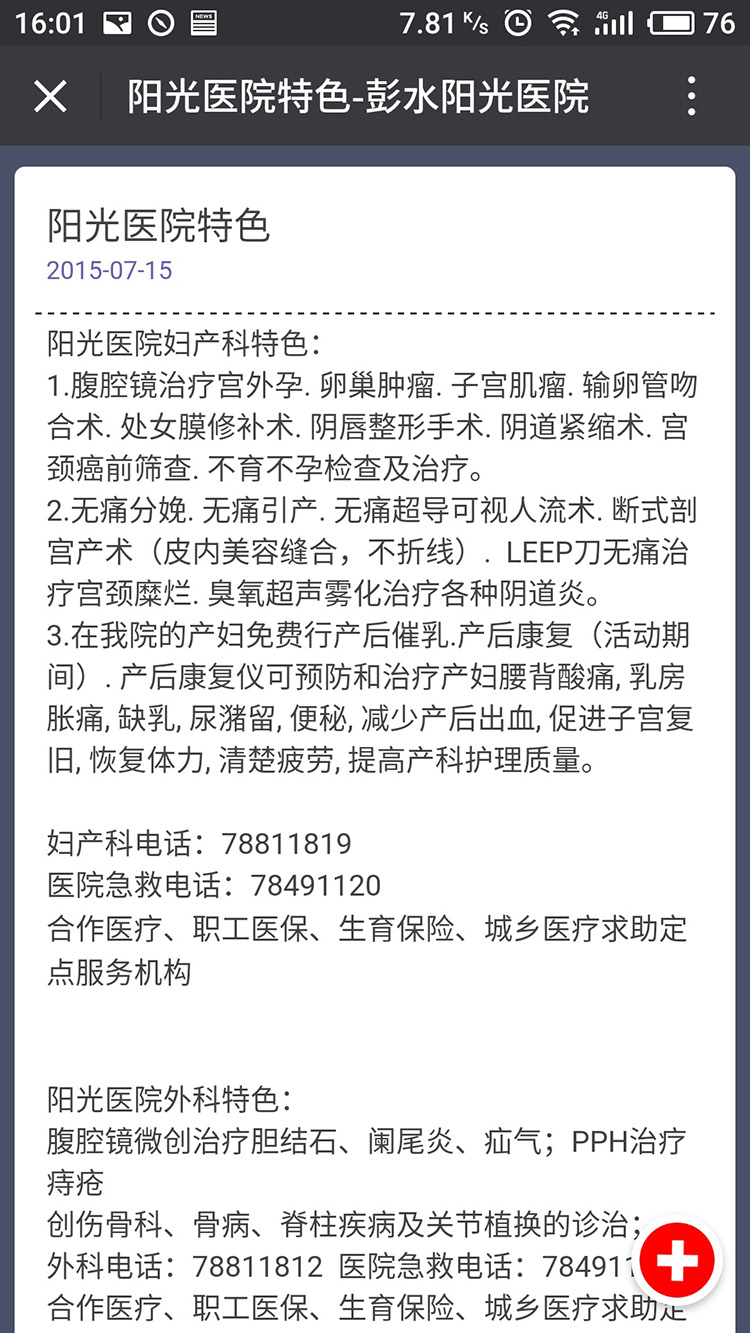Tap the title 阳光医院特色-彭水阳光医院
This screenshot has height=1333, width=750.
[x=356, y=96]
